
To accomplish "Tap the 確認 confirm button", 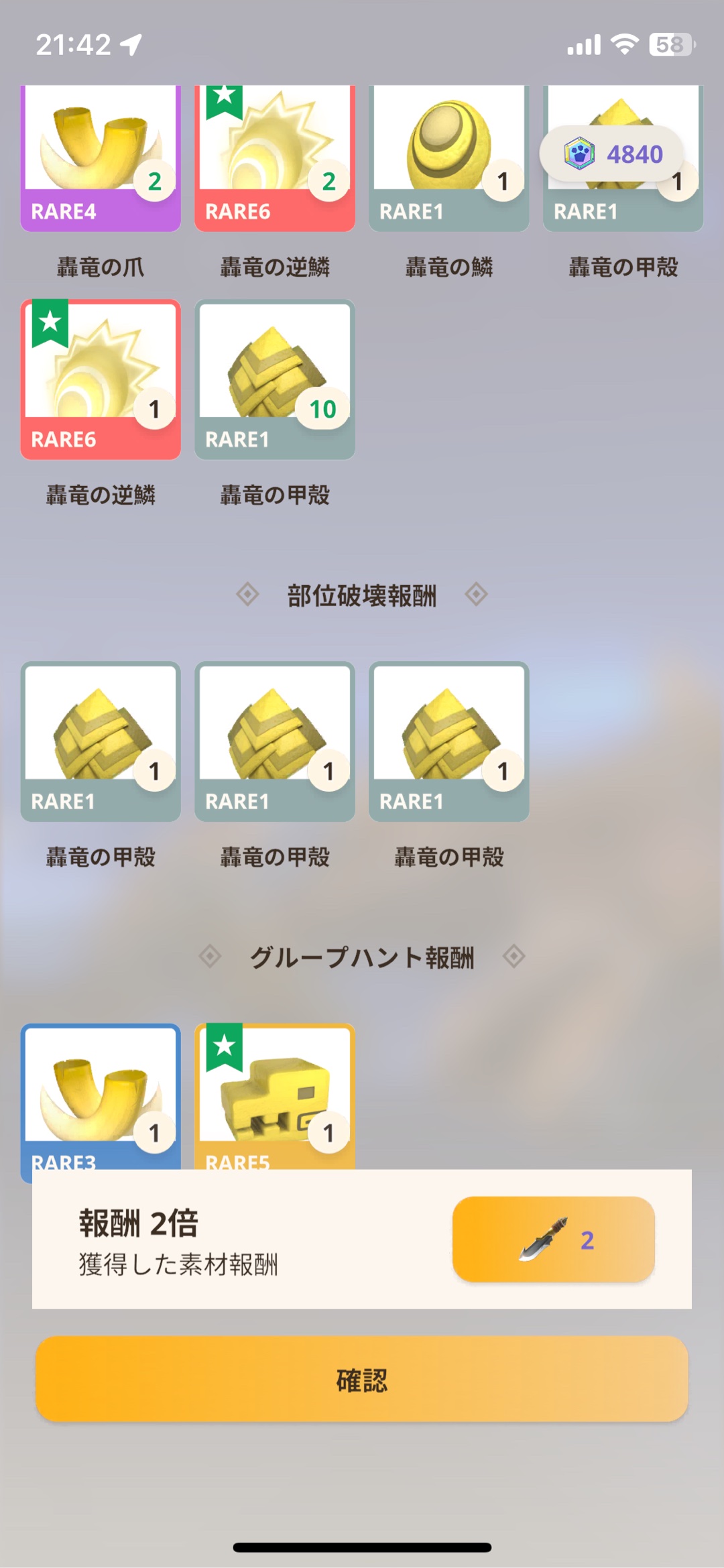I will (362, 1380).
